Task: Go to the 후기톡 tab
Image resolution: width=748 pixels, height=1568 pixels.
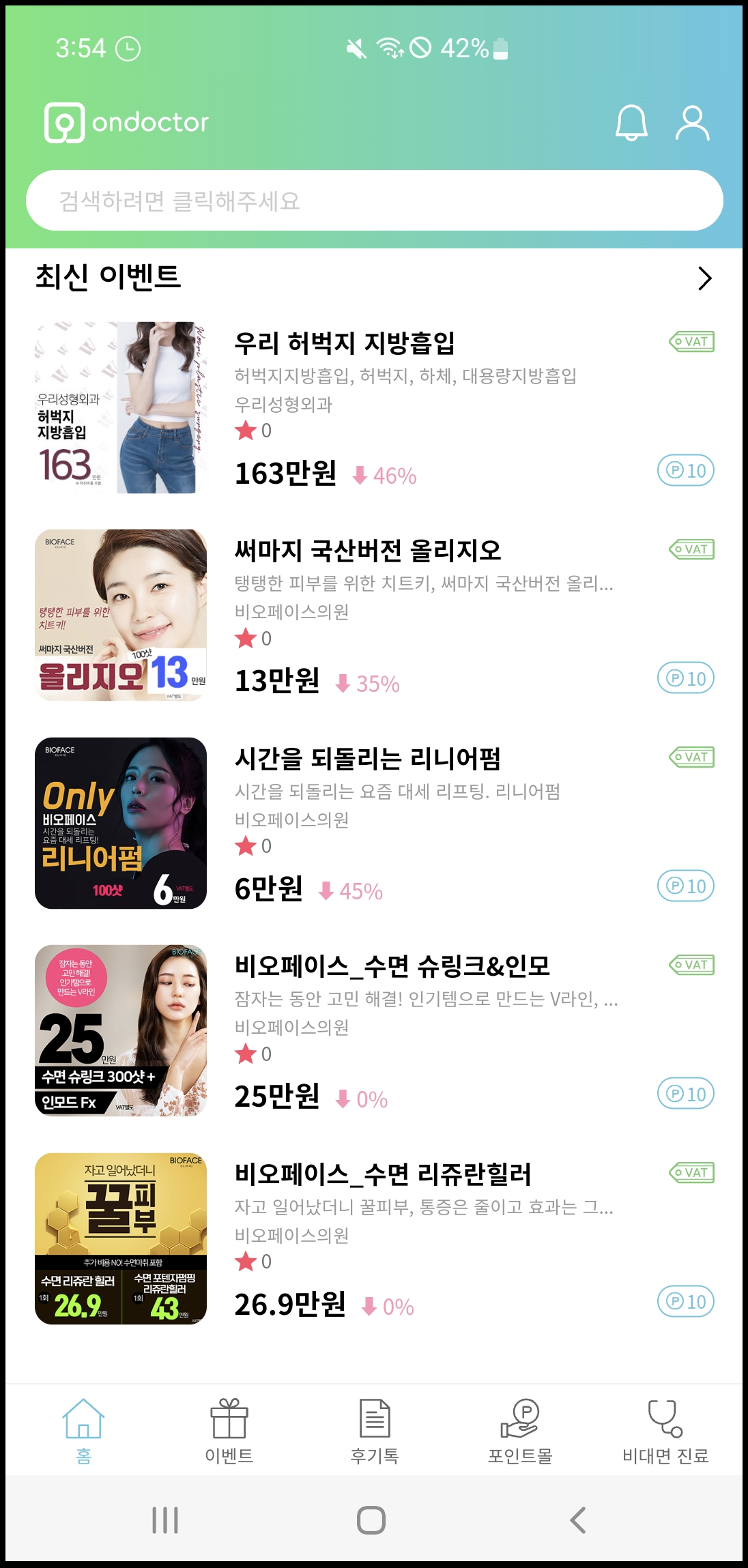Action: [x=374, y=1431]
